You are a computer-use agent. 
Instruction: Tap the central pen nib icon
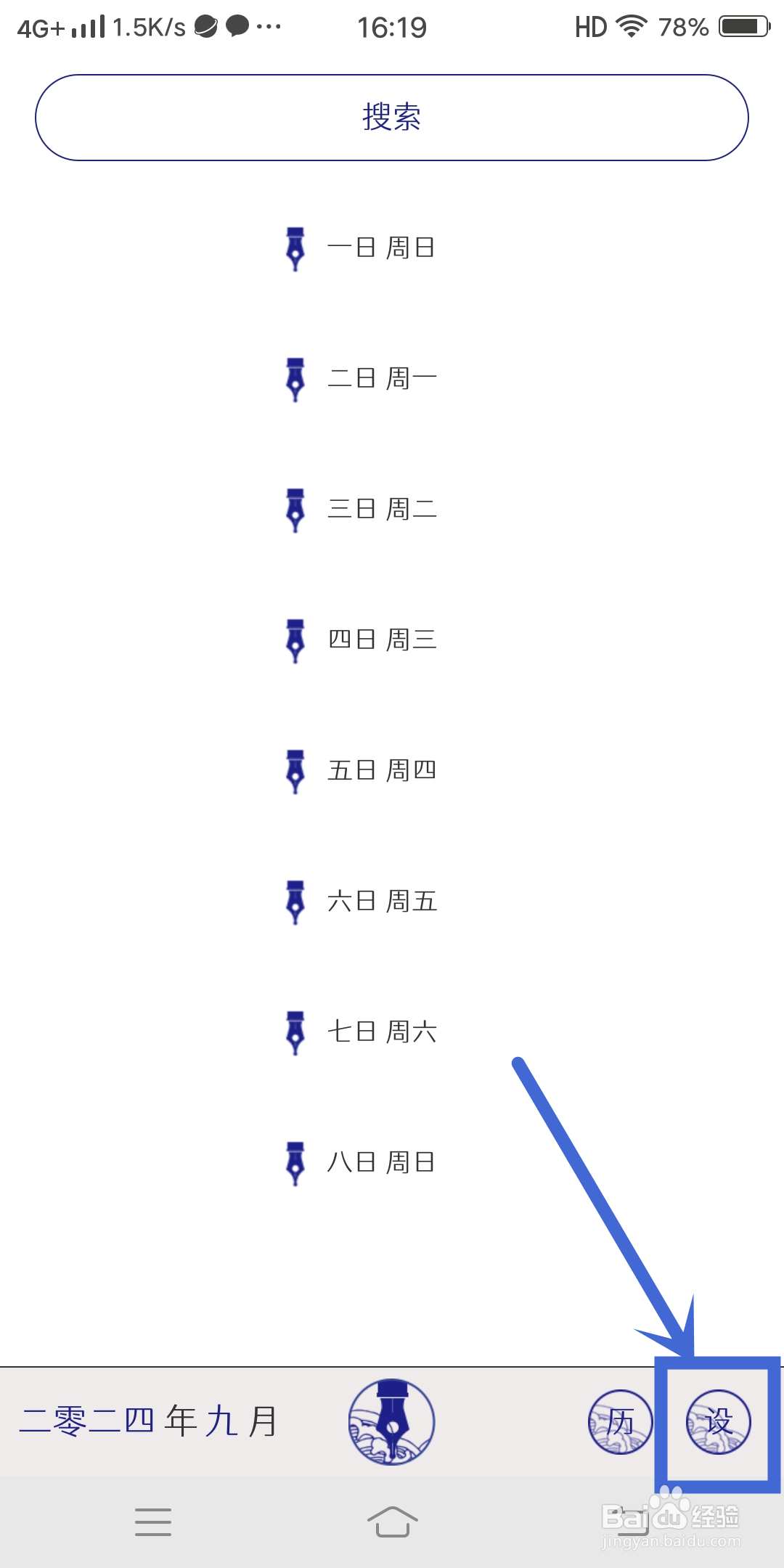point(392,1423)
